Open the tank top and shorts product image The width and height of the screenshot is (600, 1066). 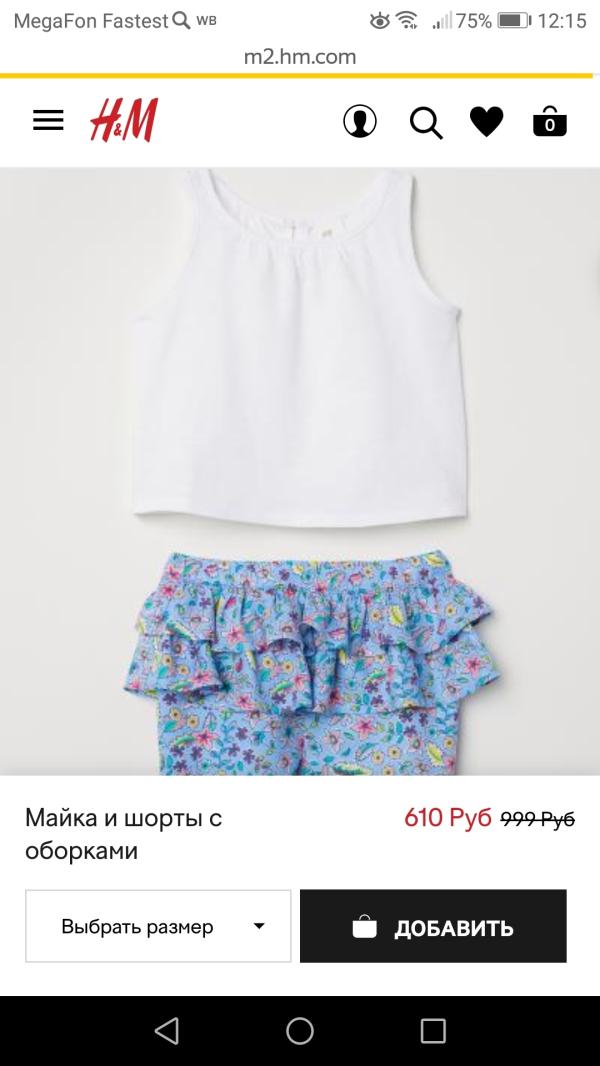pos(300,470)
